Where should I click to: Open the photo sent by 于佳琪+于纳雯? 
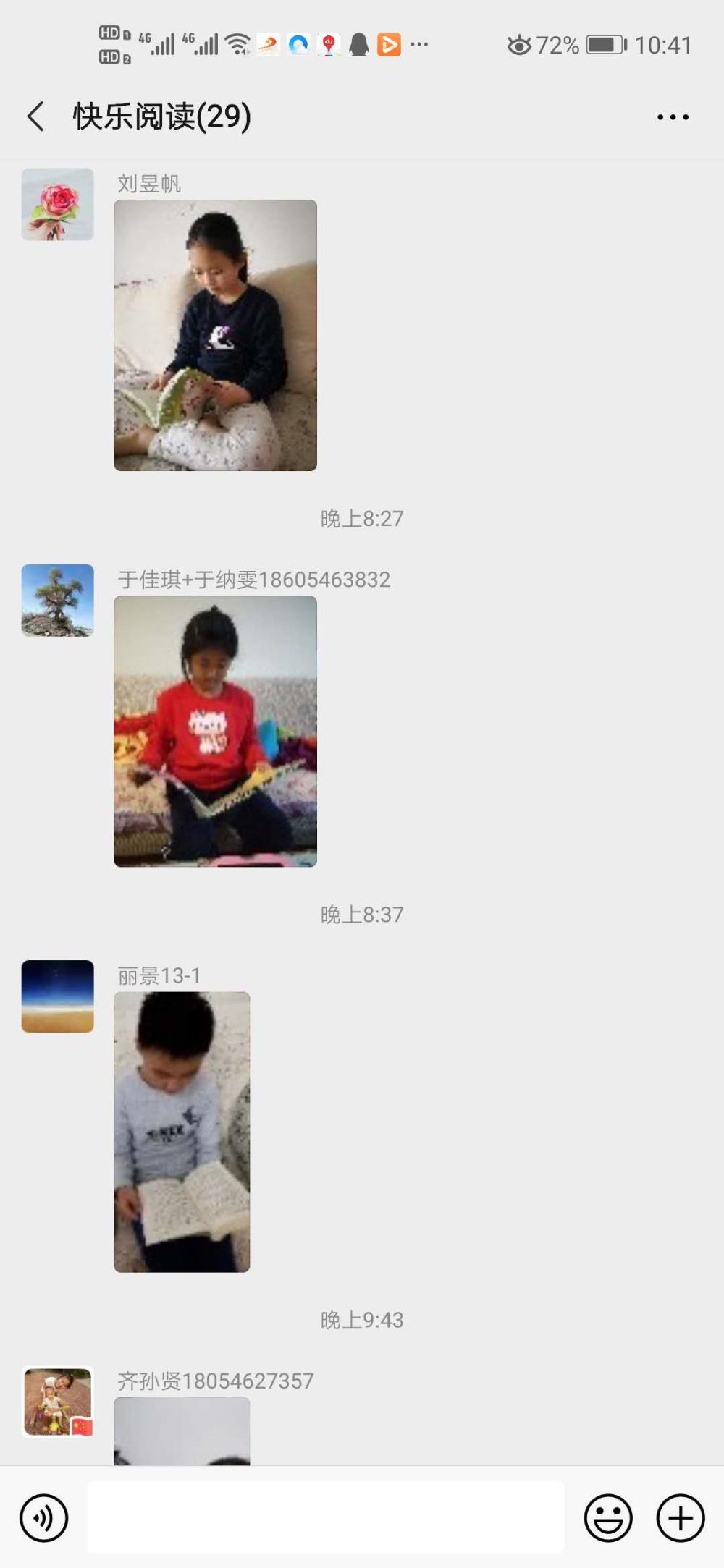click(215, 731)
